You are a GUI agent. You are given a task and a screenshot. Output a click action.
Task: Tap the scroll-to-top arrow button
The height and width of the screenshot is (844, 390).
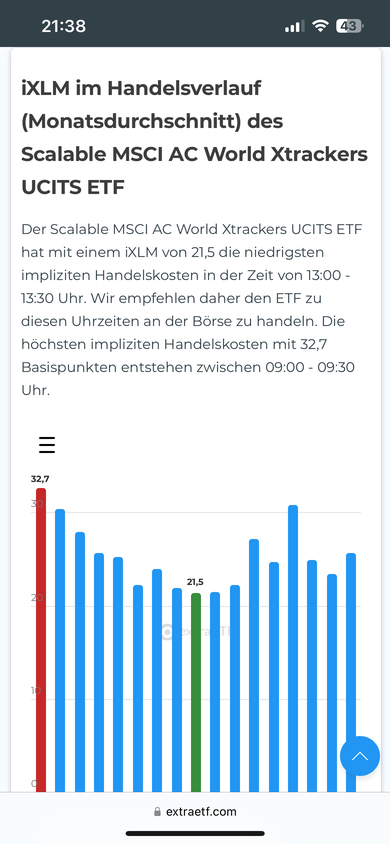tap(360, 756)
